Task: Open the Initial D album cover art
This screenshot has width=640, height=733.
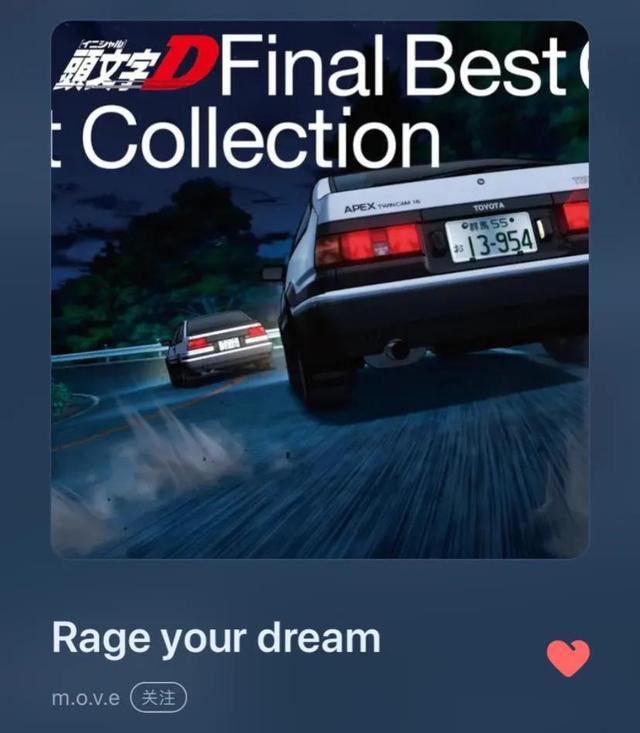Action: point(319,290)
